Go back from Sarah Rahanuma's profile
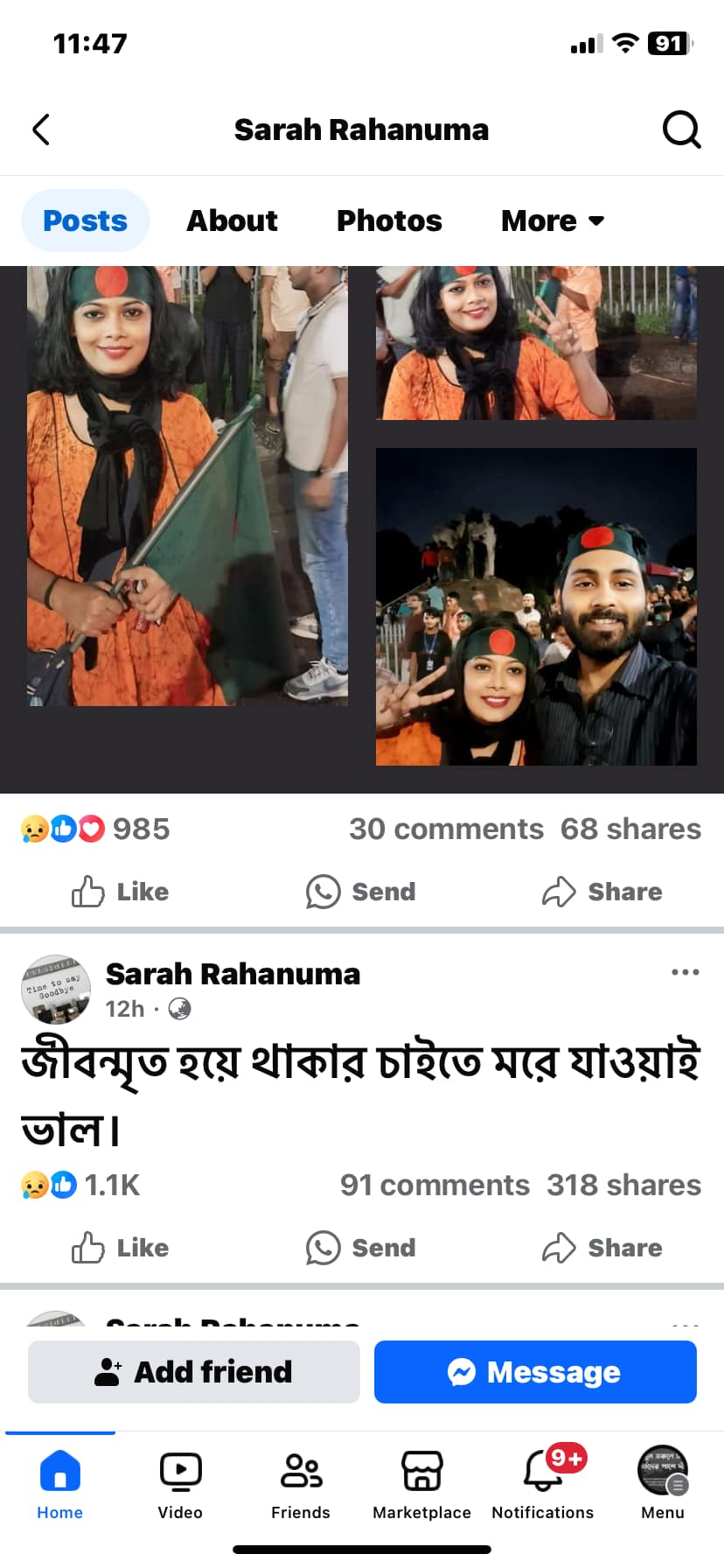 41,129
